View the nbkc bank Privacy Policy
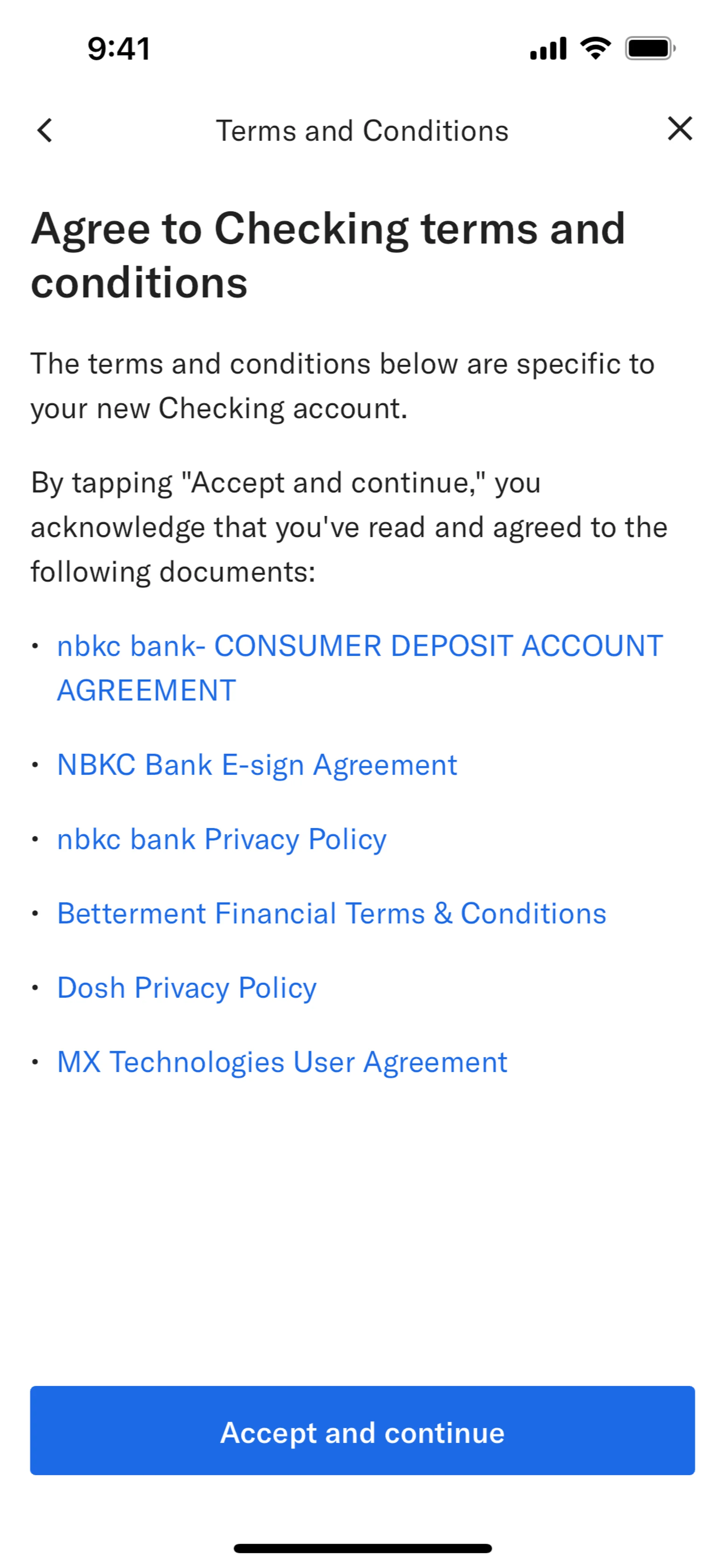This screenshot has width=725, height=1568. pyautogui.click(x=222, y=840)
